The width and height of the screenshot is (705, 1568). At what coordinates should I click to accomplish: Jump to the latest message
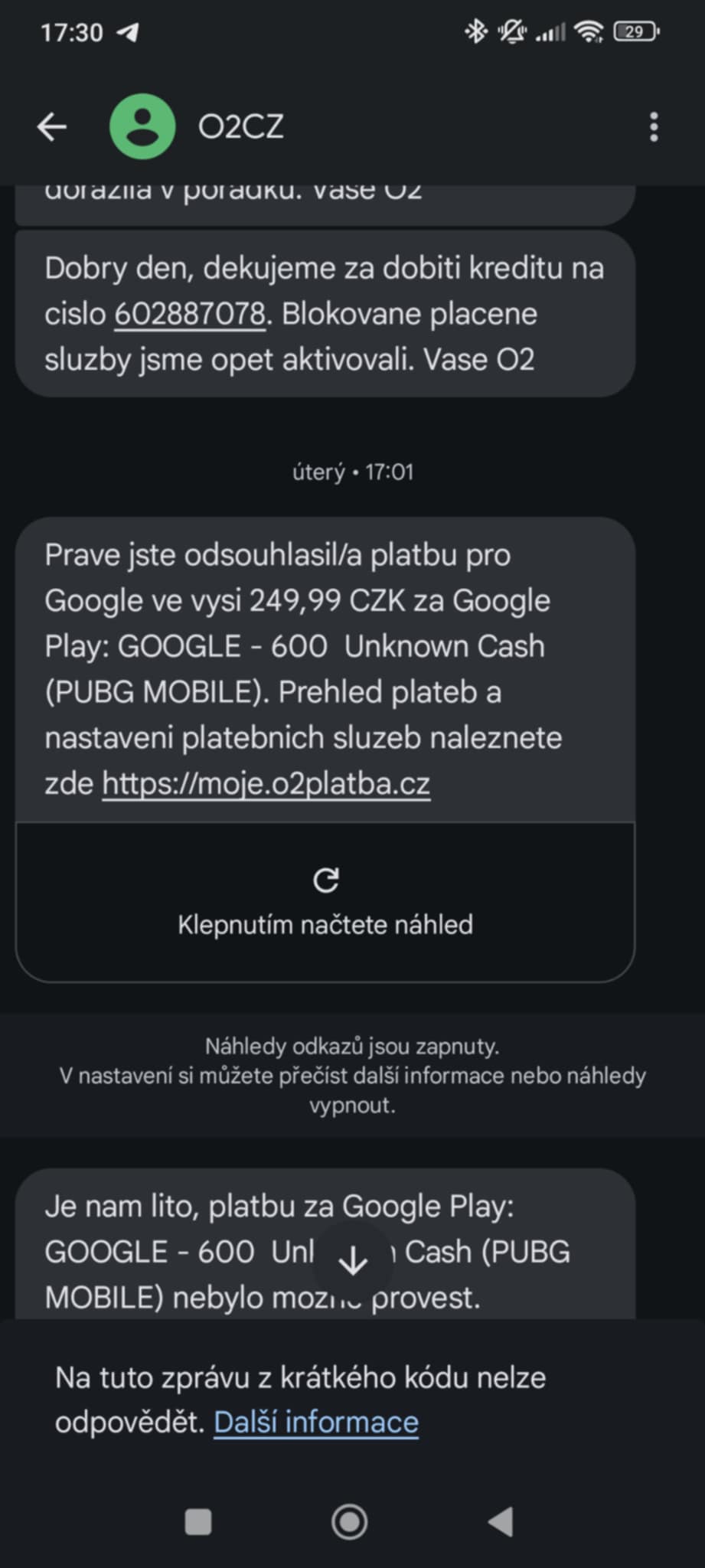352,1259
